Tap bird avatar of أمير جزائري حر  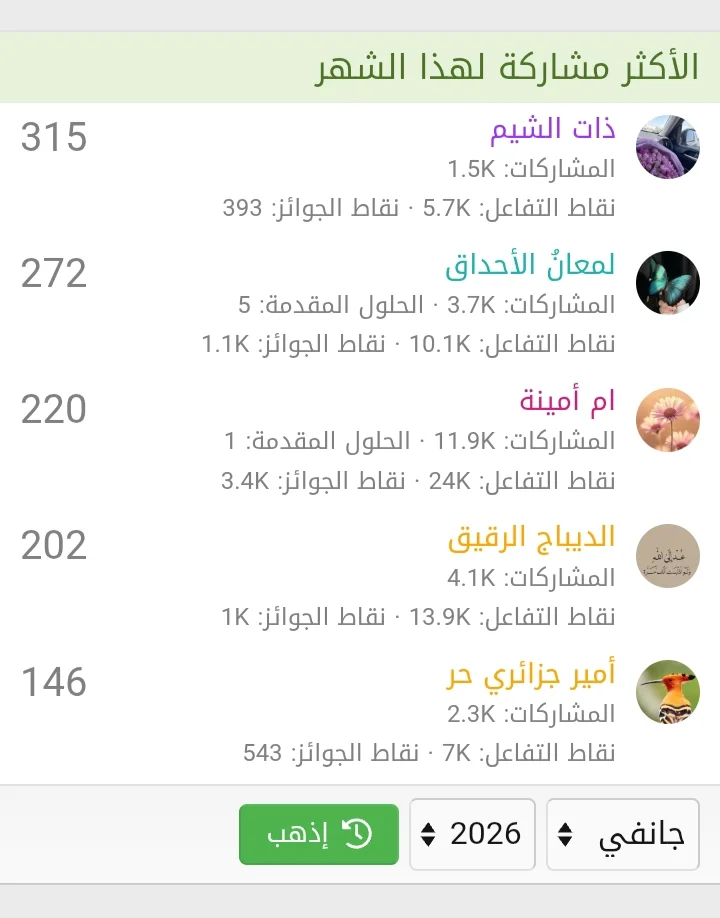point(667,692)
